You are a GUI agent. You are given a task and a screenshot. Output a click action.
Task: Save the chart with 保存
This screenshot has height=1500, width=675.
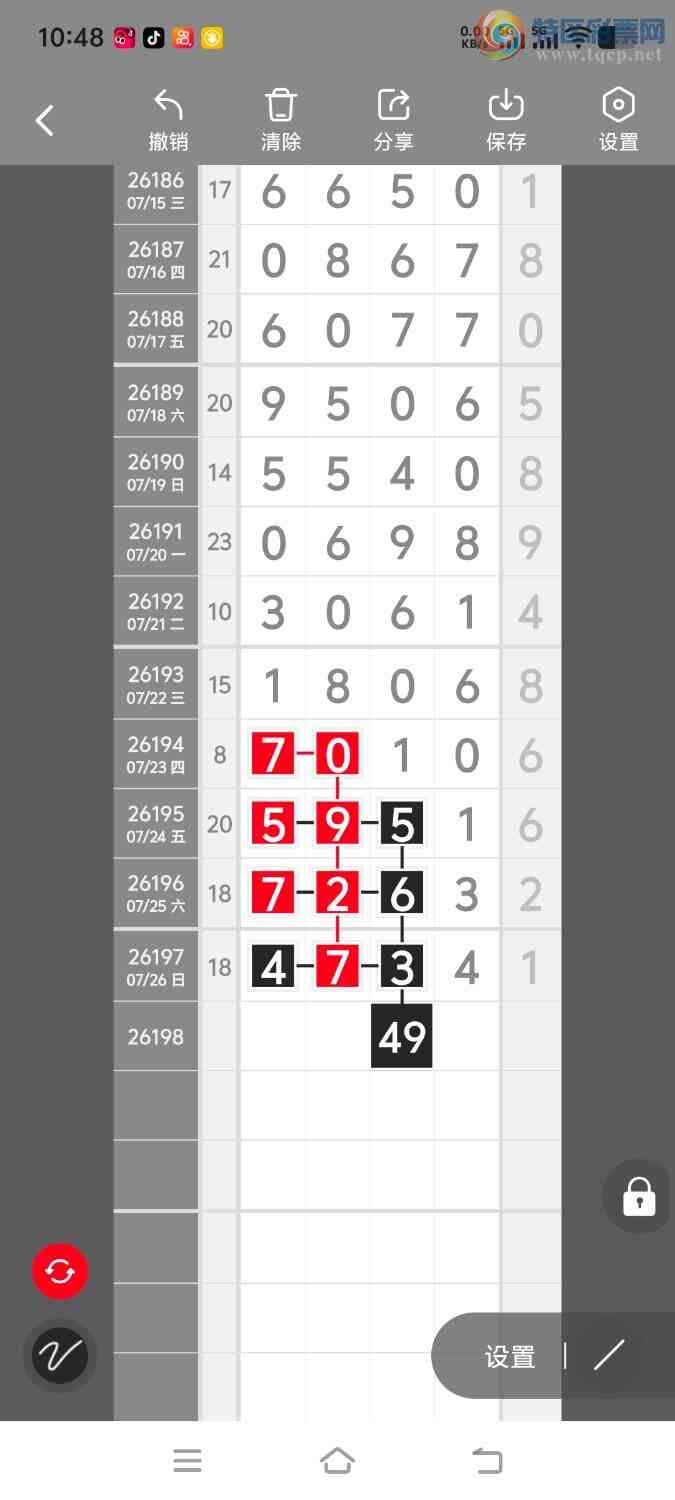pos(506,121)
